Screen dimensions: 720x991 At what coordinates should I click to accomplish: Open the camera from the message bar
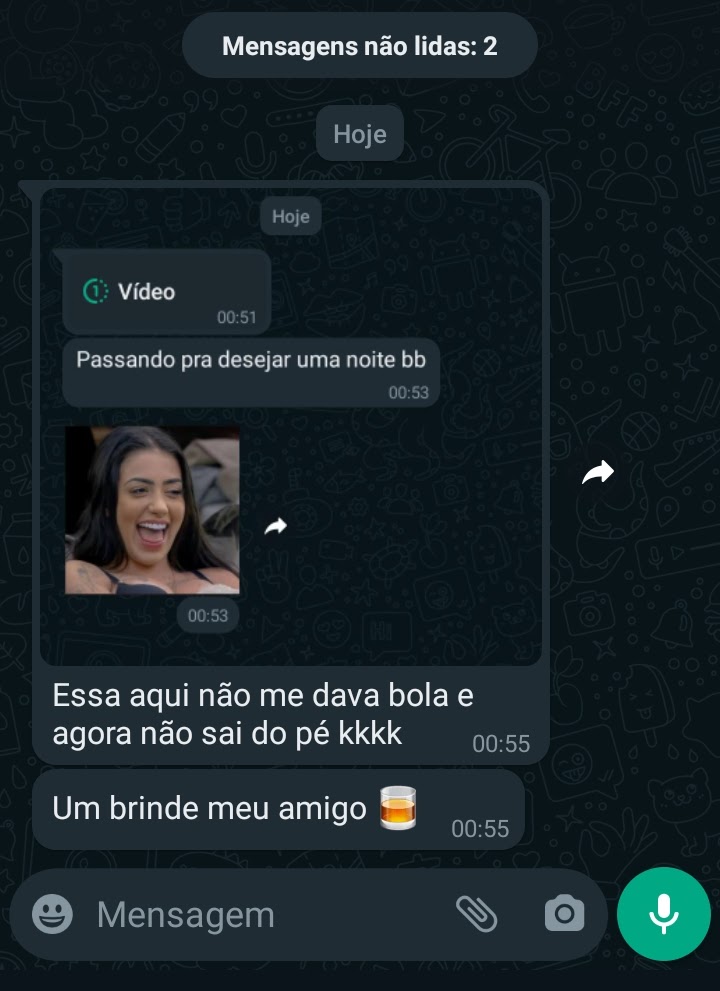click(x=563, y=913)
